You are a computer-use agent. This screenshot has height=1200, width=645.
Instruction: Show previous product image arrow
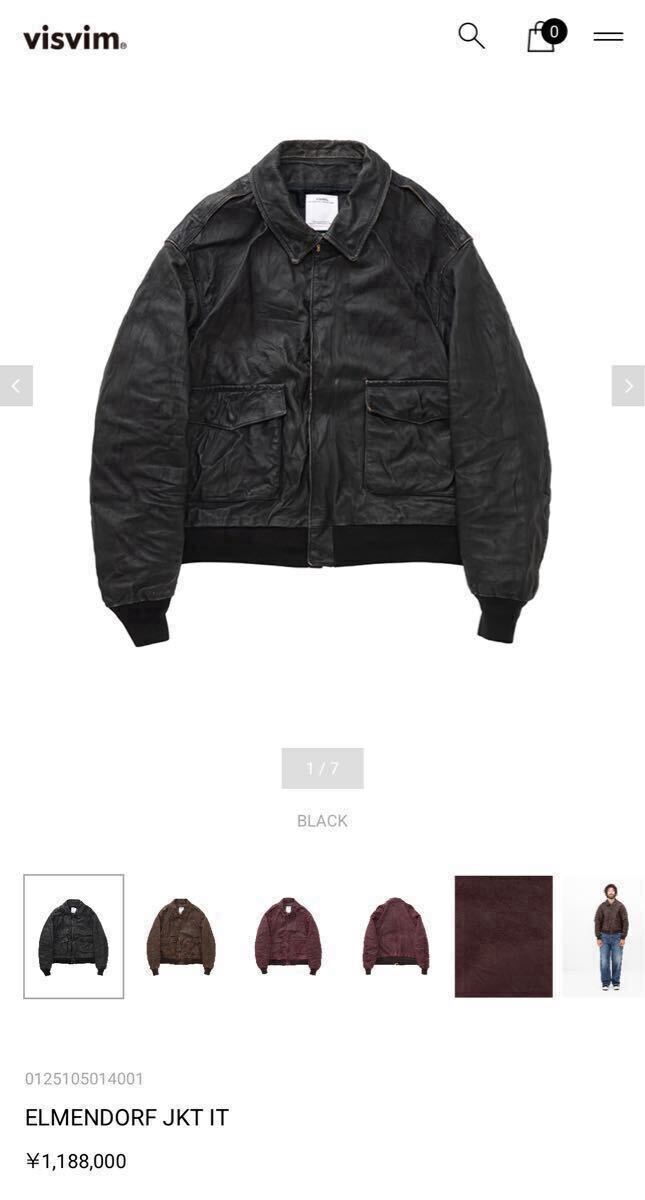(x=16, y=386)
